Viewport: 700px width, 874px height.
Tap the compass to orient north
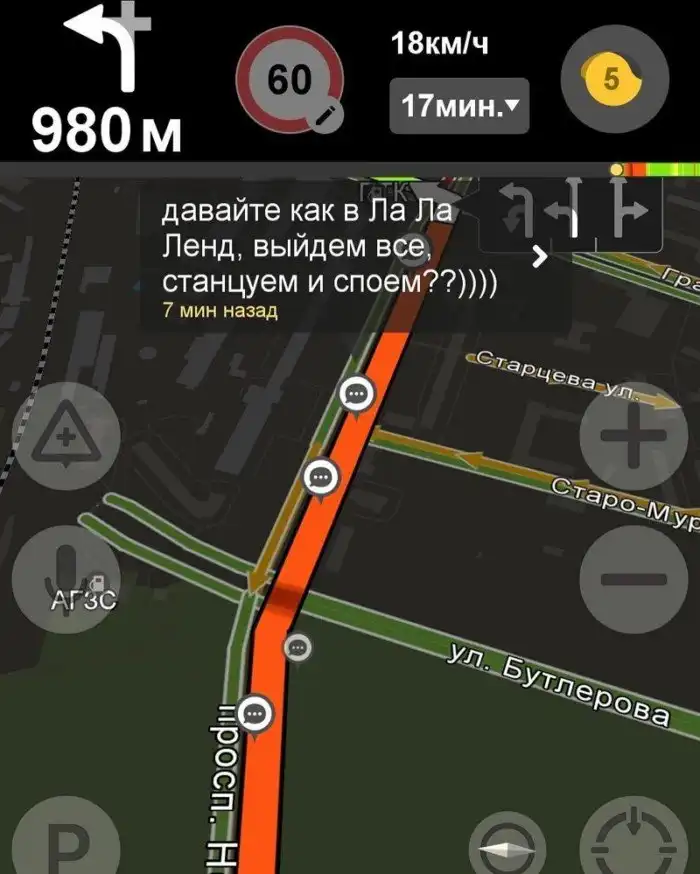click(x=507, y=845)
